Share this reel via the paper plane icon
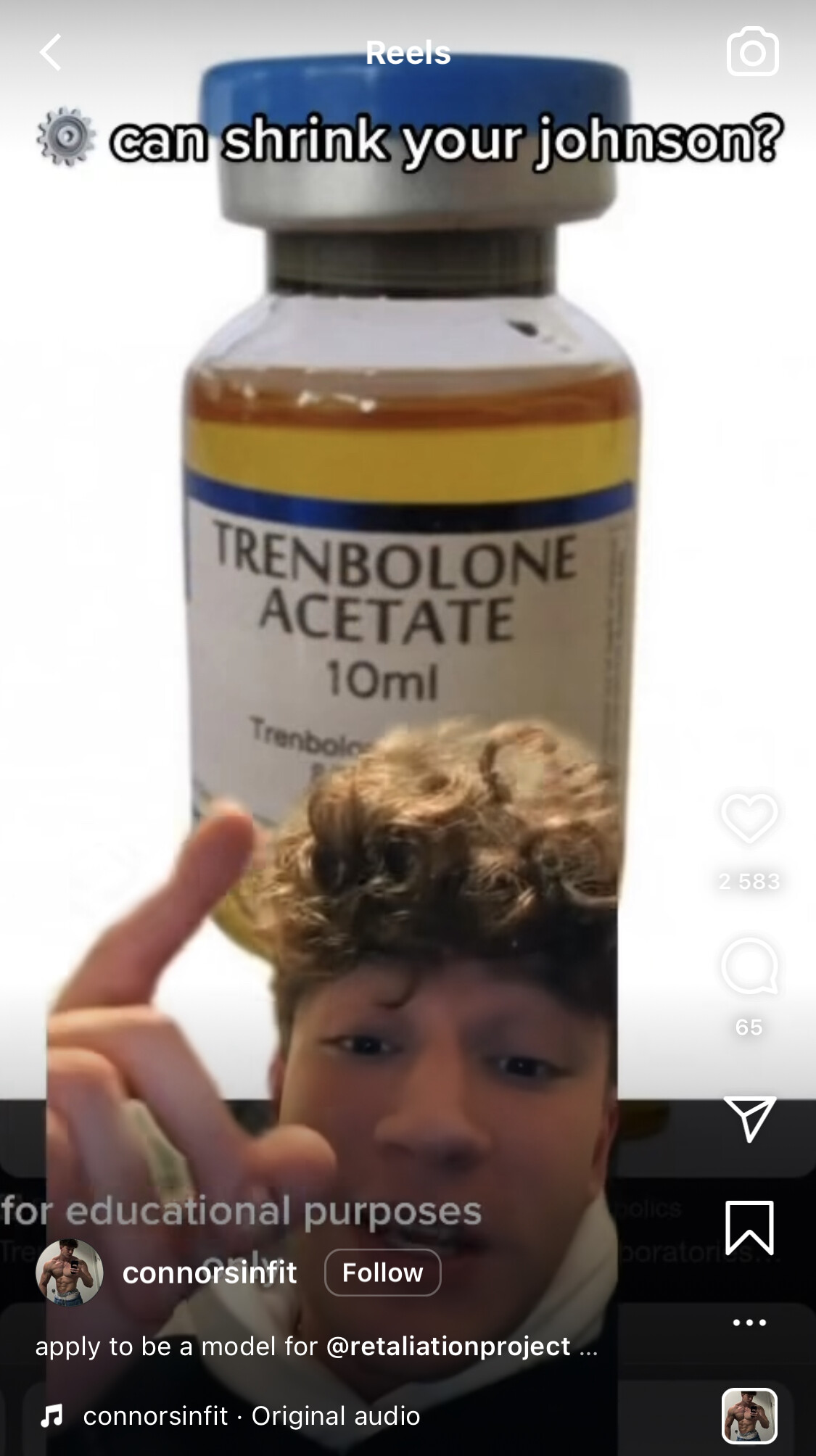816x1456 pixels. pyautogui.click(x=749, y=1118)
